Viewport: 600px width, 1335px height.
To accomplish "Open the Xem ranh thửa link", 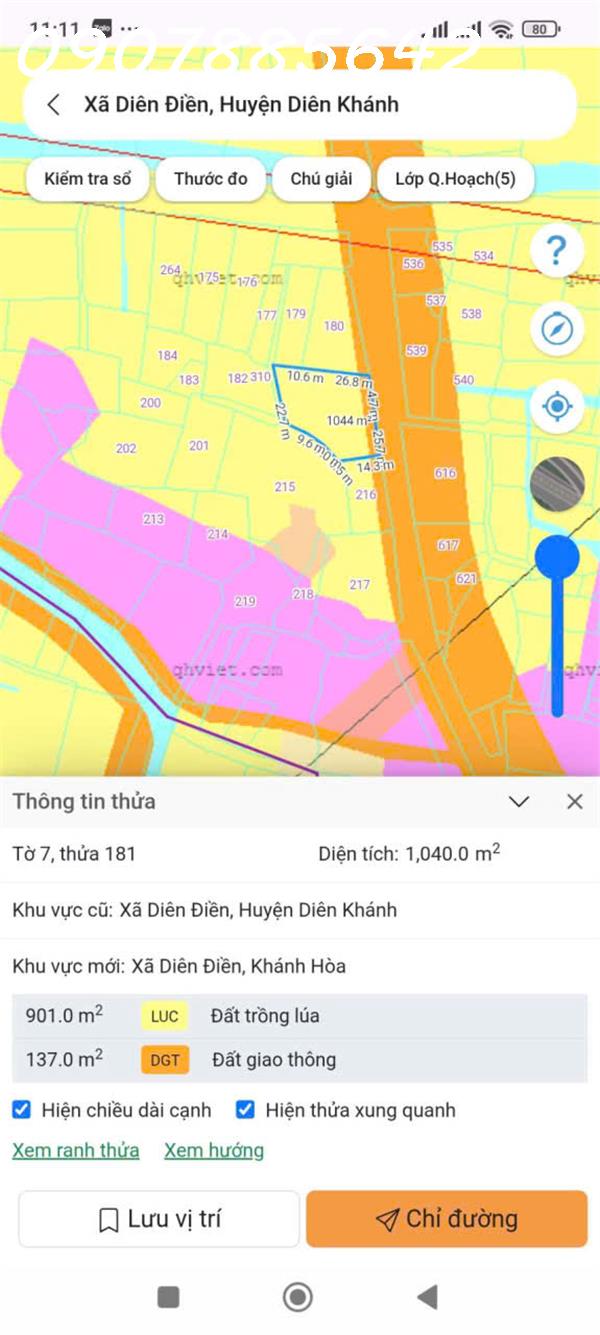I will (76, 1150).
